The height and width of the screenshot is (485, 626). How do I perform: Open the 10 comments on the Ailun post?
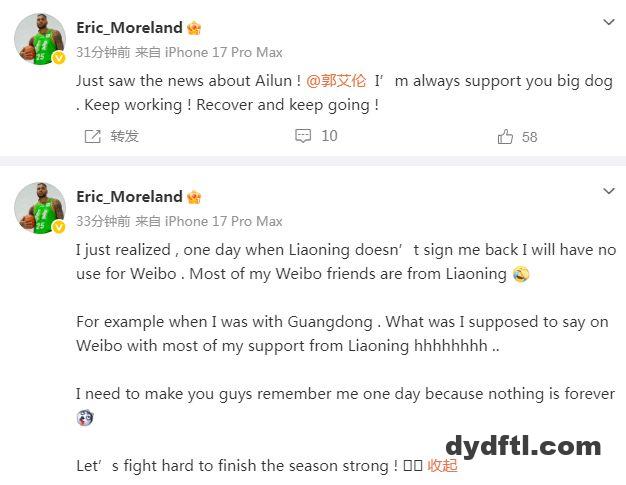pyautogui.click(x=317, y=136)
